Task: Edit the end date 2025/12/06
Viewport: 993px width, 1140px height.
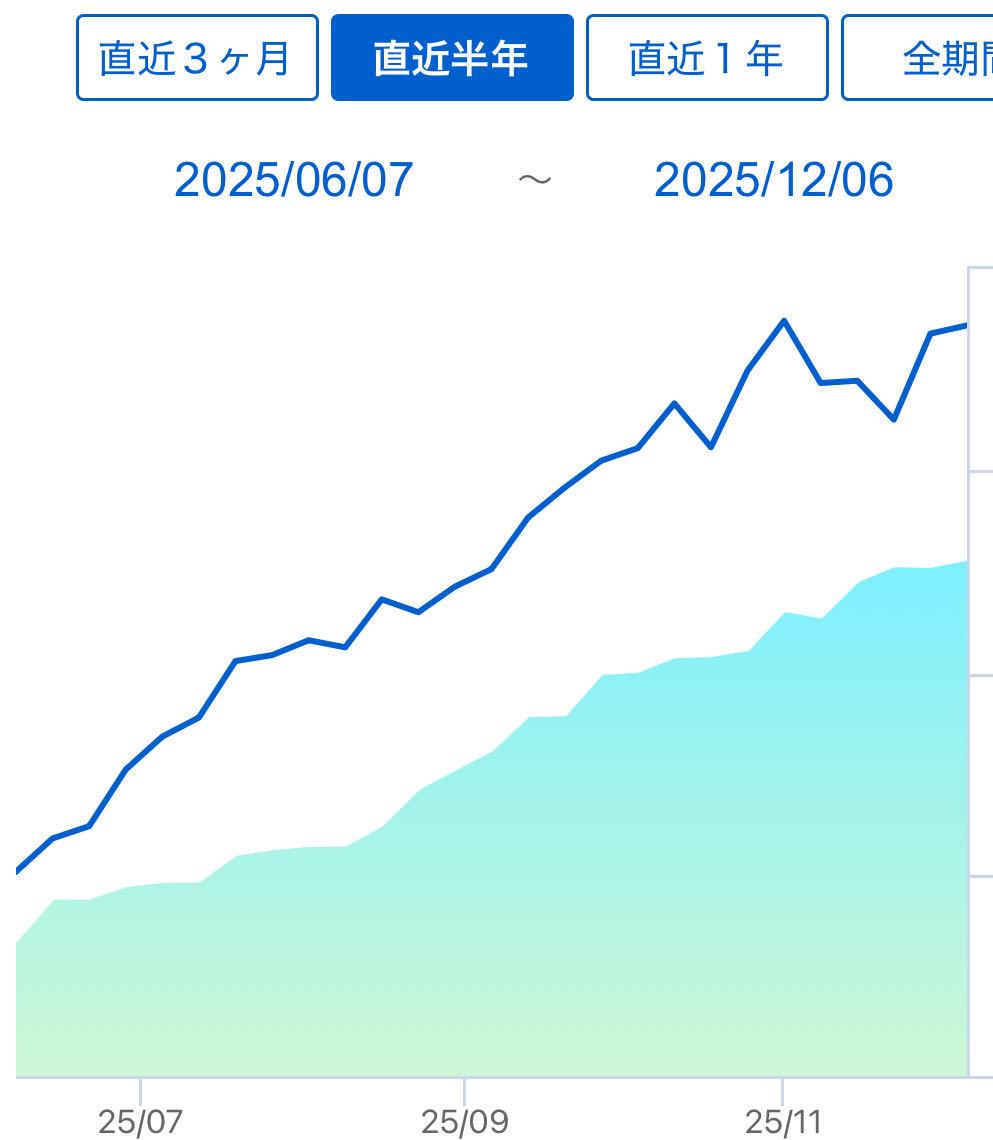Action: 773,180
